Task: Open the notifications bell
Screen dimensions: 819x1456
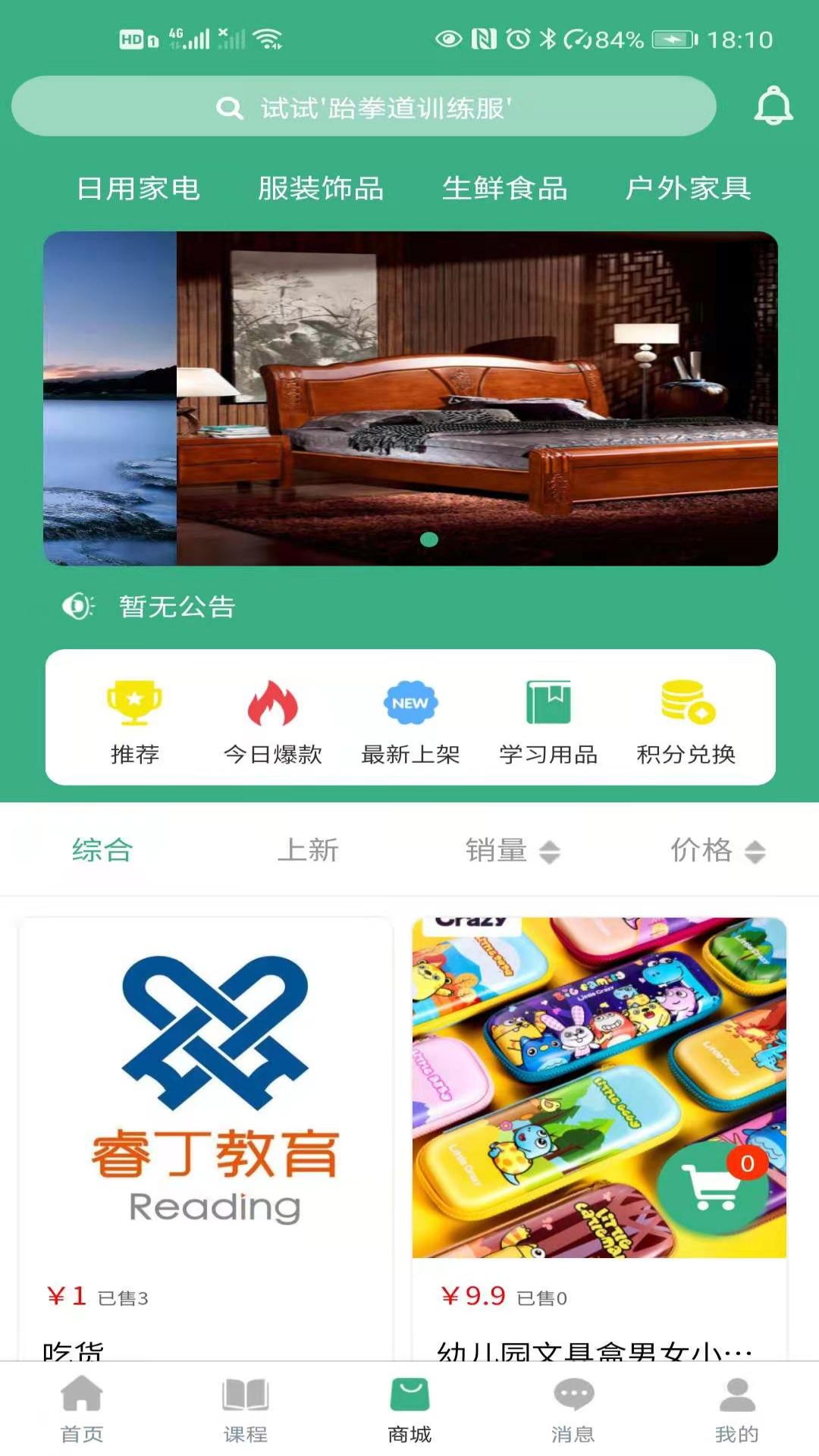Action: pyautogui.click(x=773, y=106)
